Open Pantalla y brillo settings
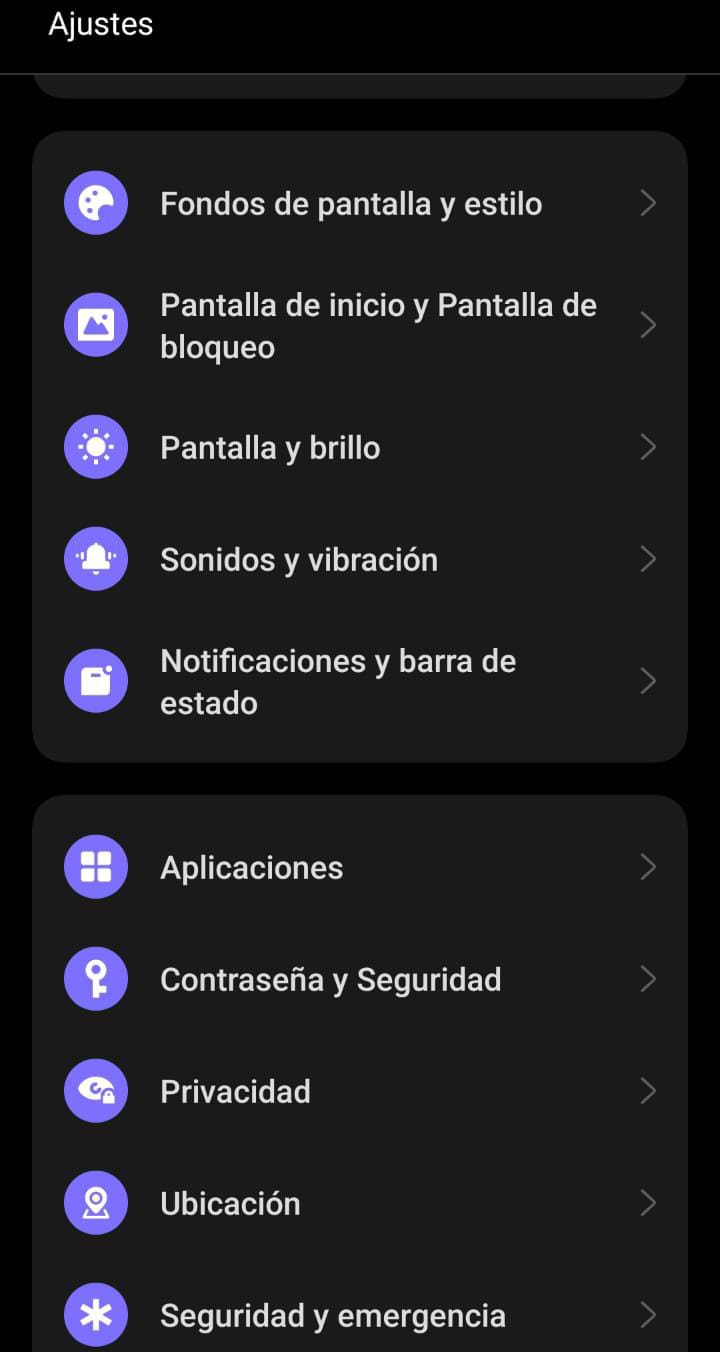 click(x=270, y=448)
